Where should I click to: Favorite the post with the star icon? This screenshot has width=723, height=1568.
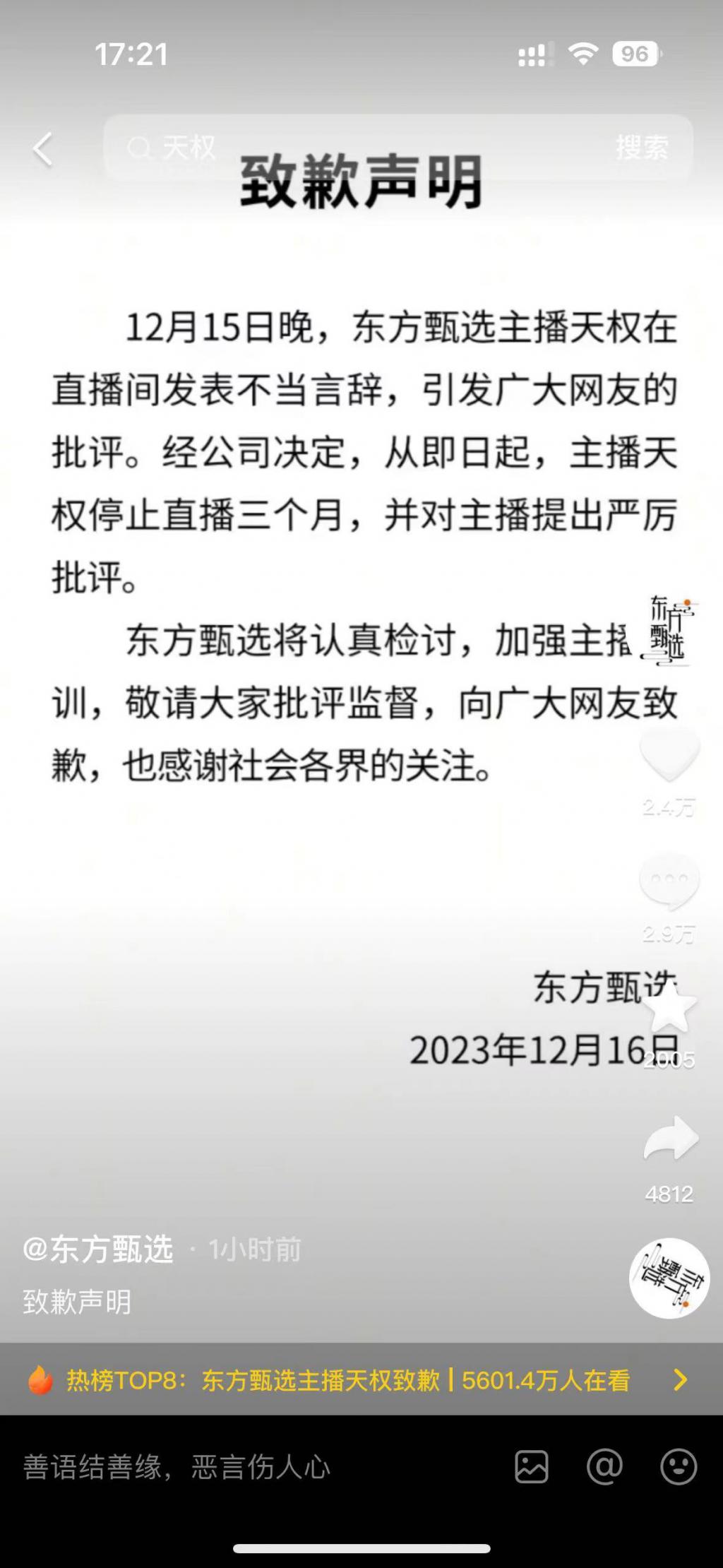[669, 1009]
